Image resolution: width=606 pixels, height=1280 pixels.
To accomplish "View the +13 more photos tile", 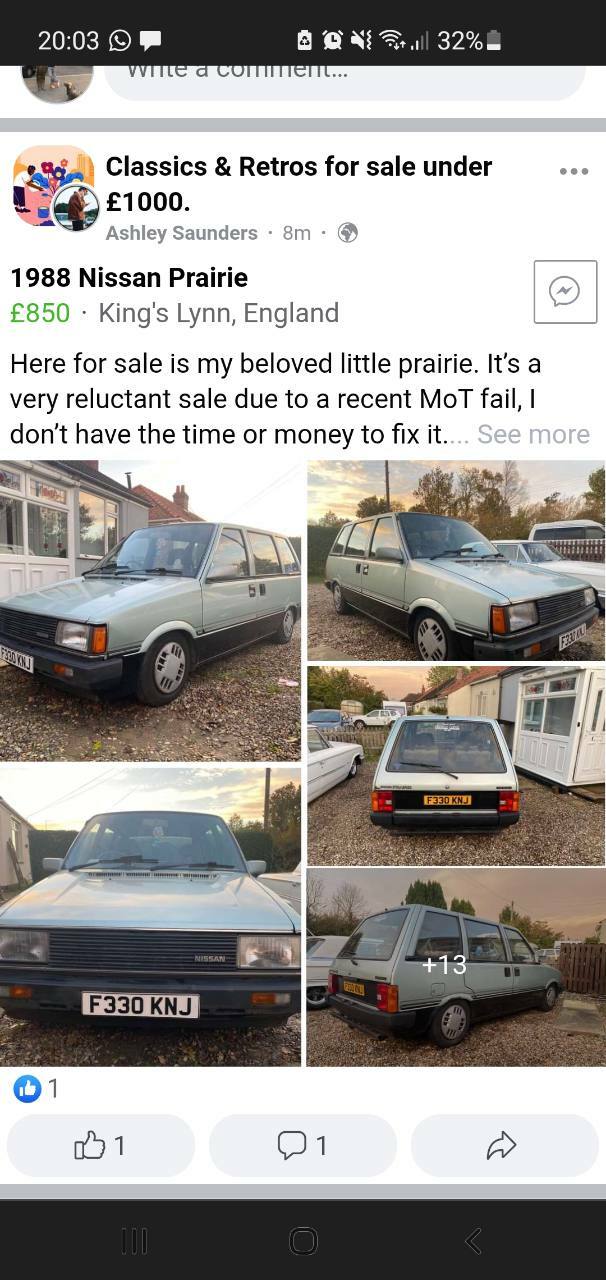I will [x=456, y=966].
